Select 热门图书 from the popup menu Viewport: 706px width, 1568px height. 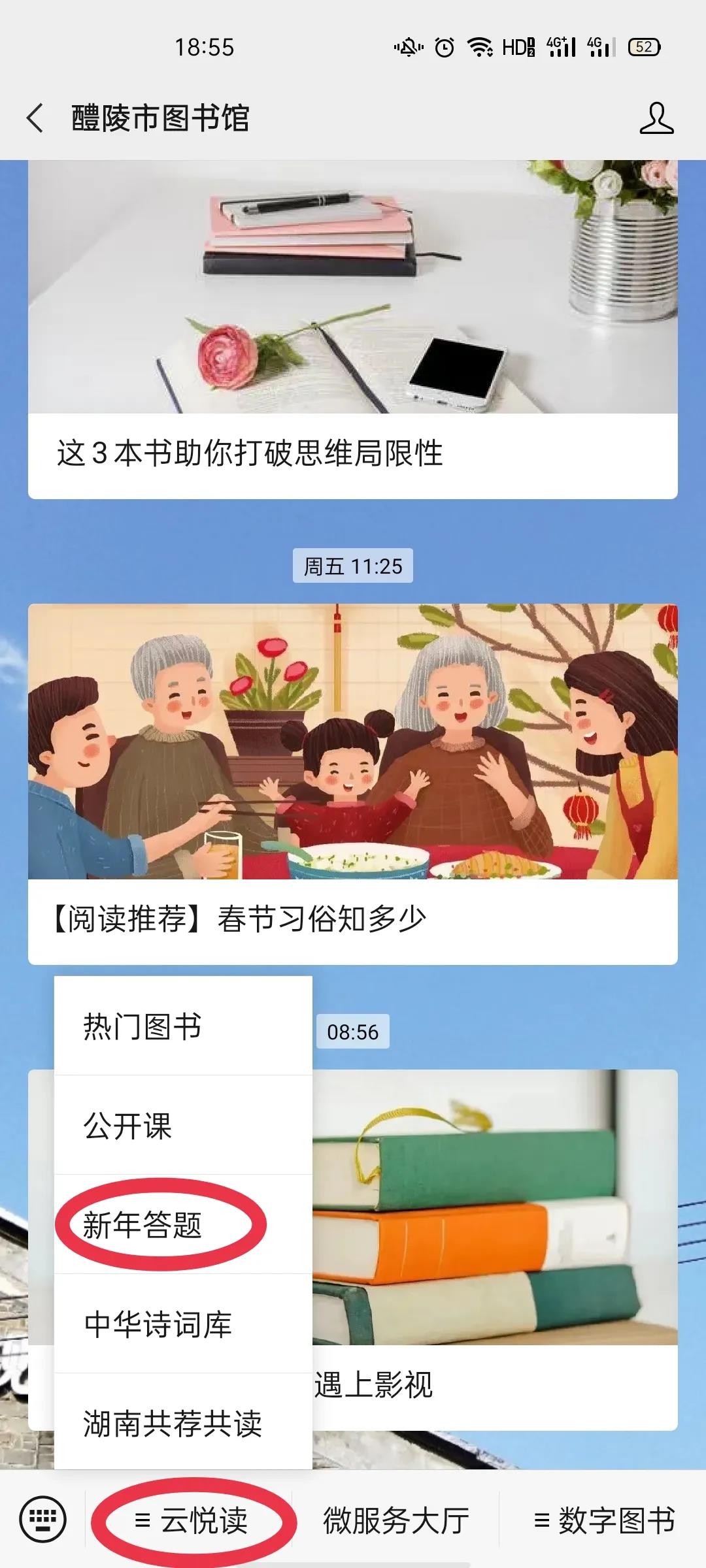(x=183, y=1026)
